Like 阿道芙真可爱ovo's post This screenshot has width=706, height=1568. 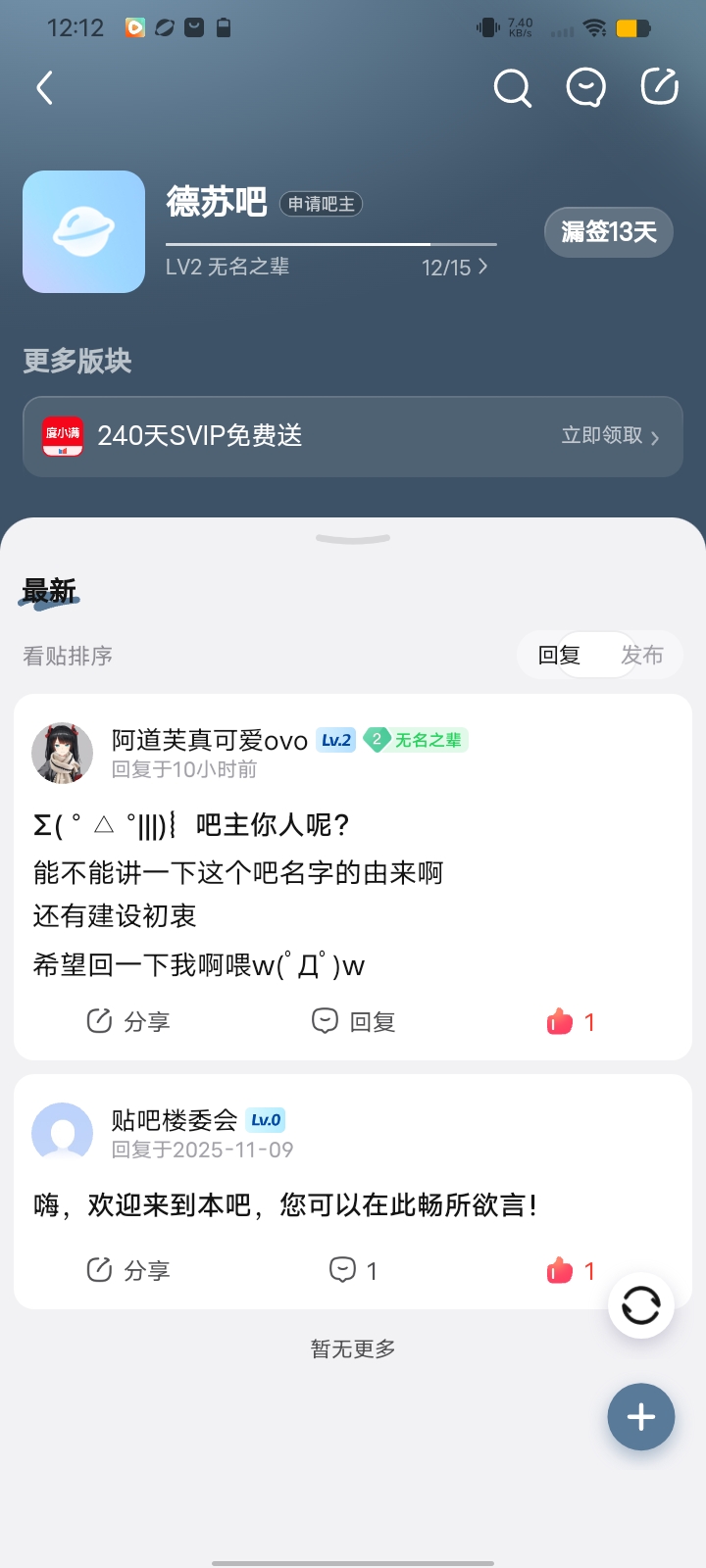[571, 1022]
